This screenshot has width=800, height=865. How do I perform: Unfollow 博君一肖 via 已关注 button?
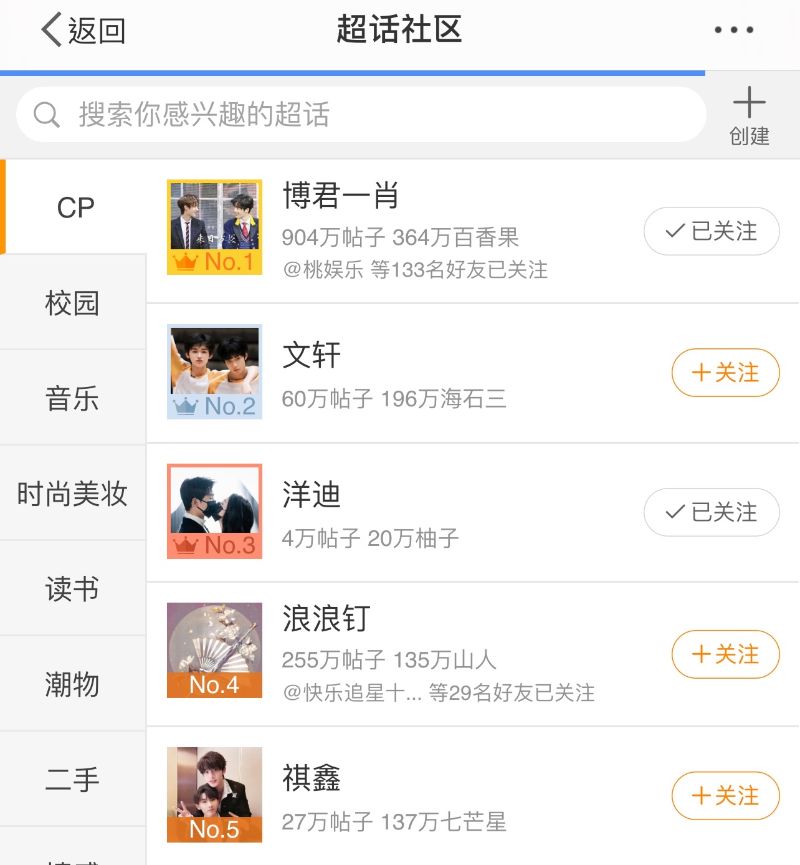pos(711,232)
